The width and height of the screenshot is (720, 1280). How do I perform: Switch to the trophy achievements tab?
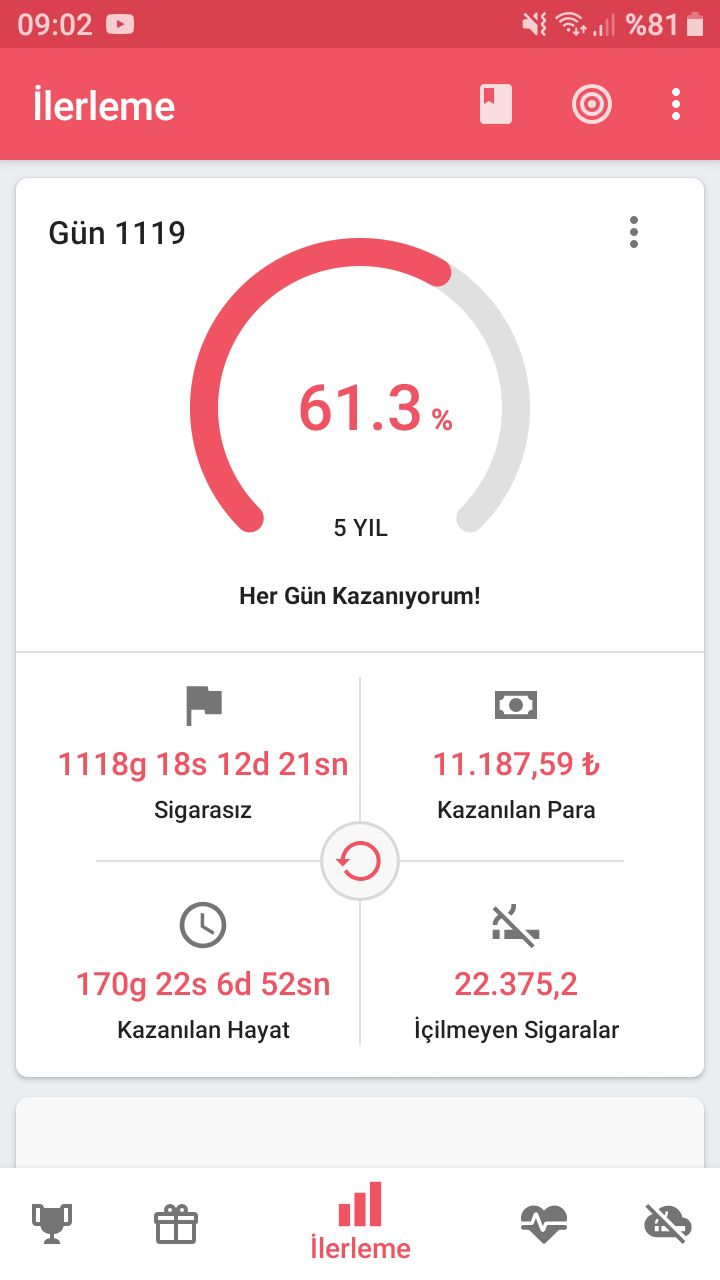[52, 1222]
